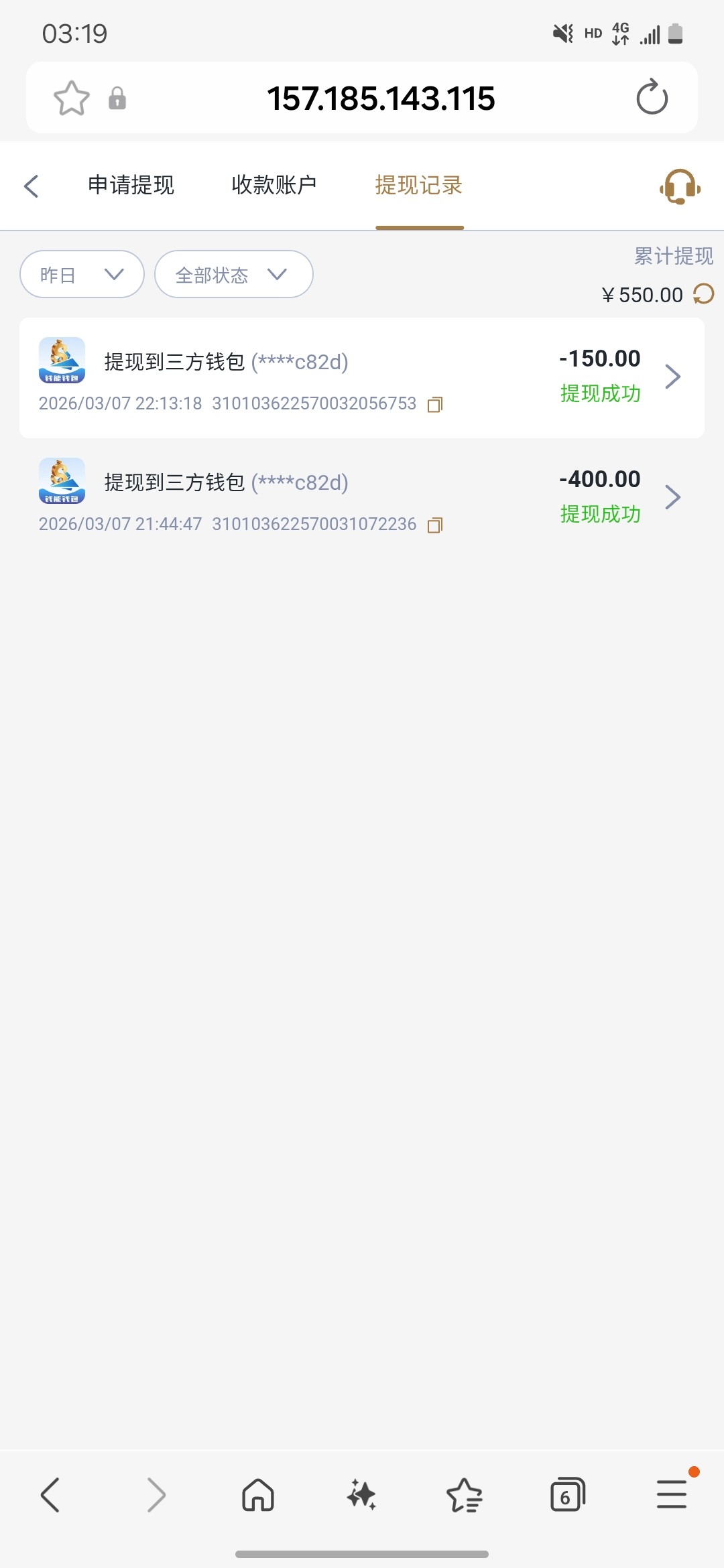Tap the 钱能钱包 wallet logo on first record
Screen dimensions: 724x1568
tap(62, 362)
